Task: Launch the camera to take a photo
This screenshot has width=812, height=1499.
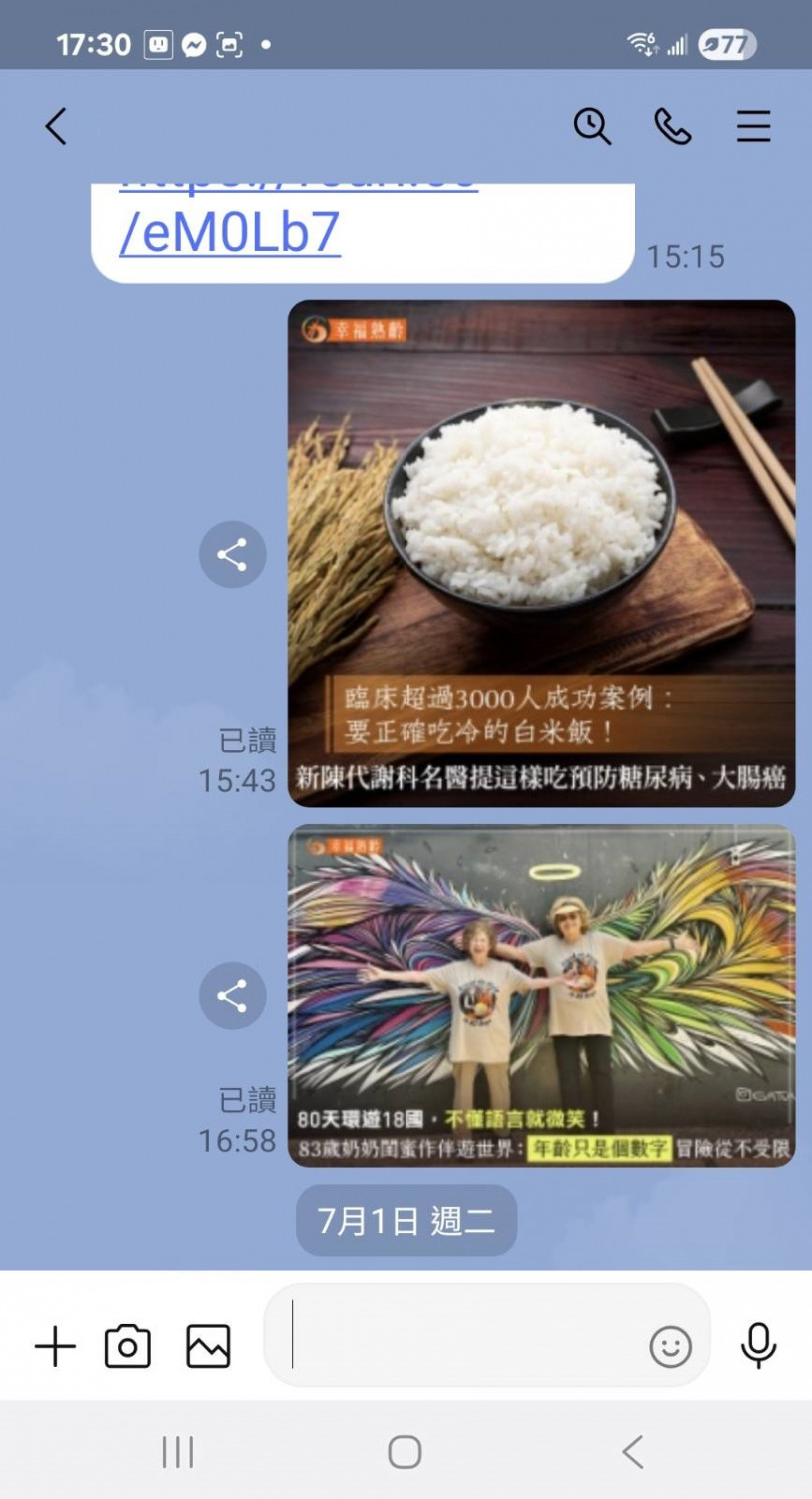Action: [128, 1346]
